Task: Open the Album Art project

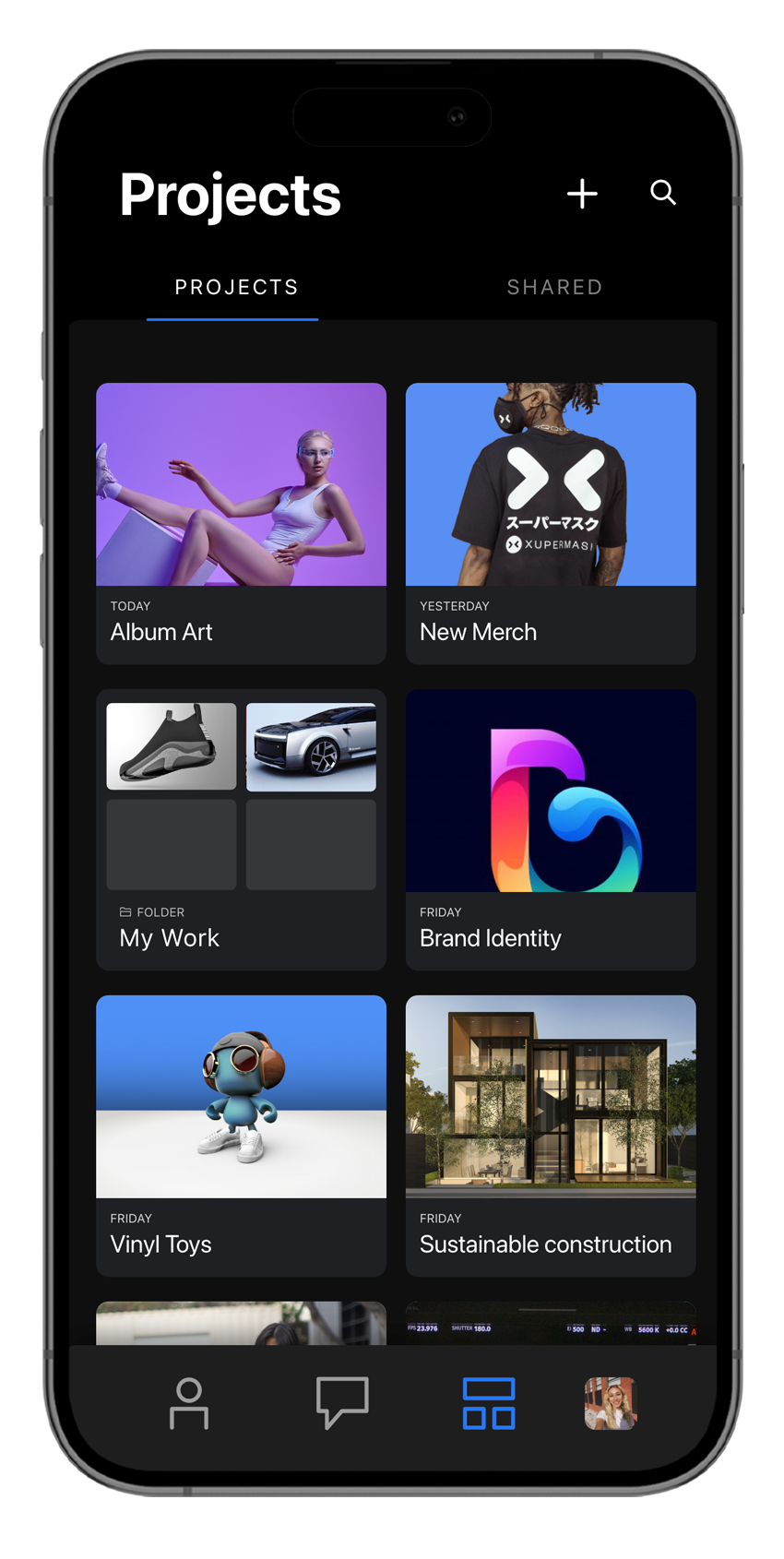Action: 241,523
